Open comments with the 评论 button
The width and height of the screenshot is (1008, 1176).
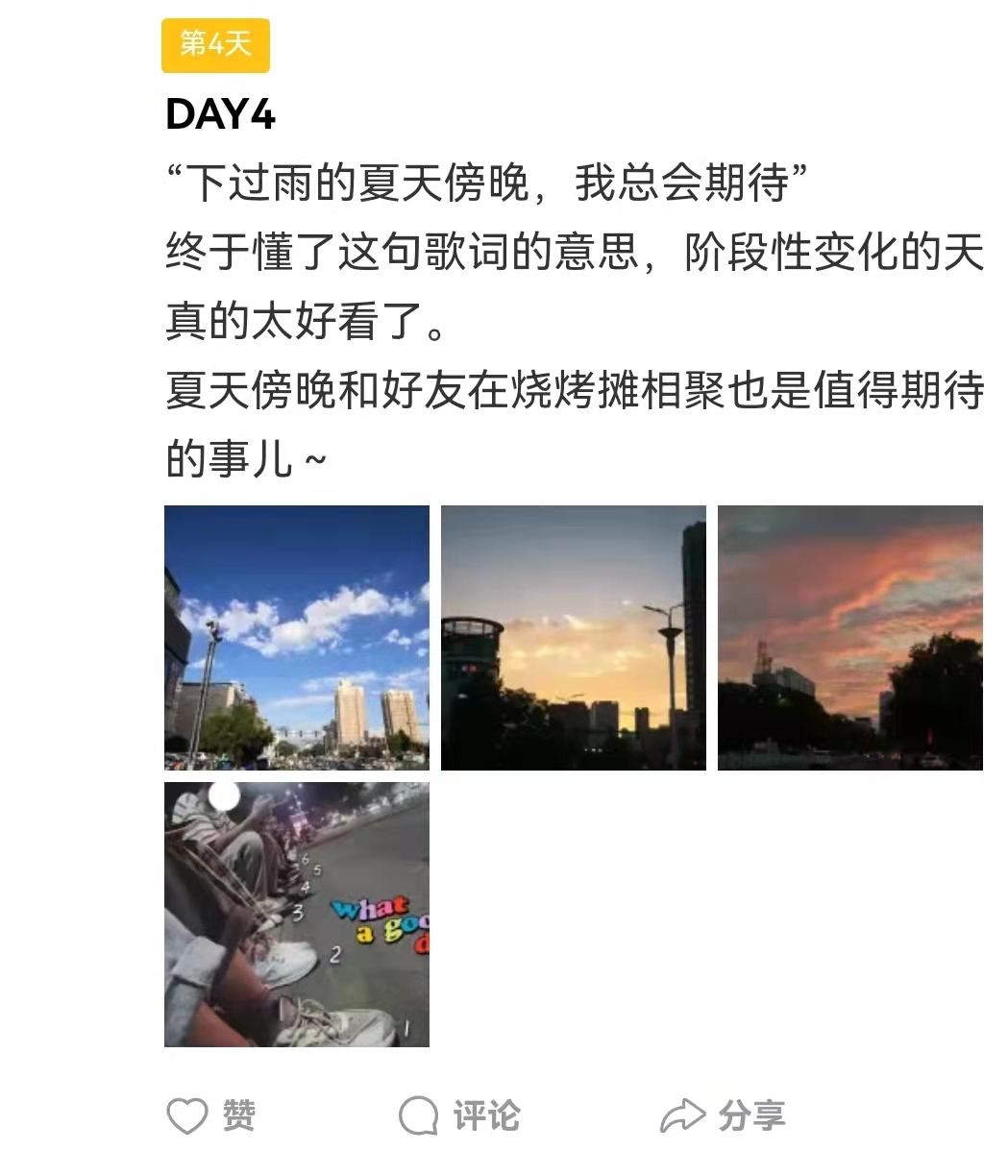459,1115
